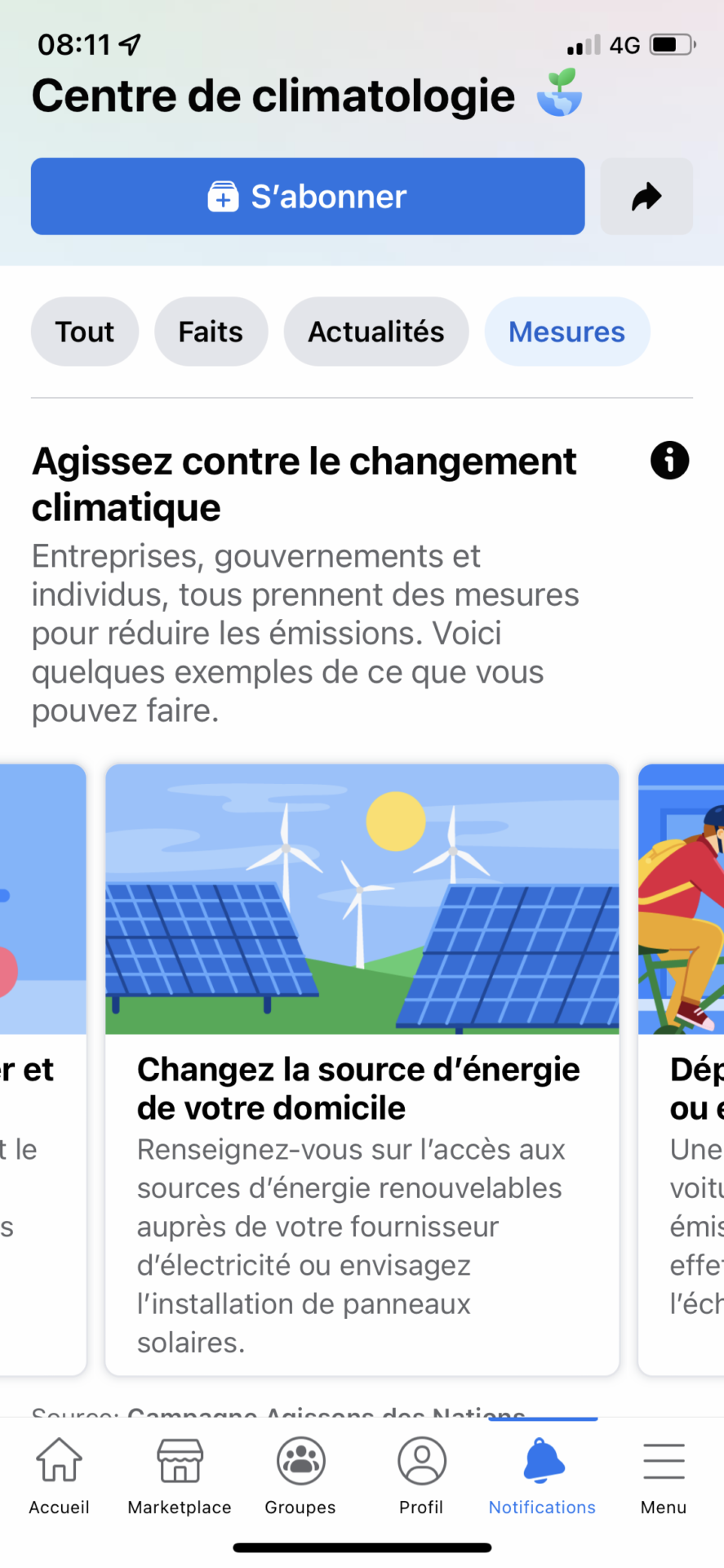The height and width of the screenshot is (1568, 724).
Task: Share the Centre de climatologie page
Action: point(646,197)
